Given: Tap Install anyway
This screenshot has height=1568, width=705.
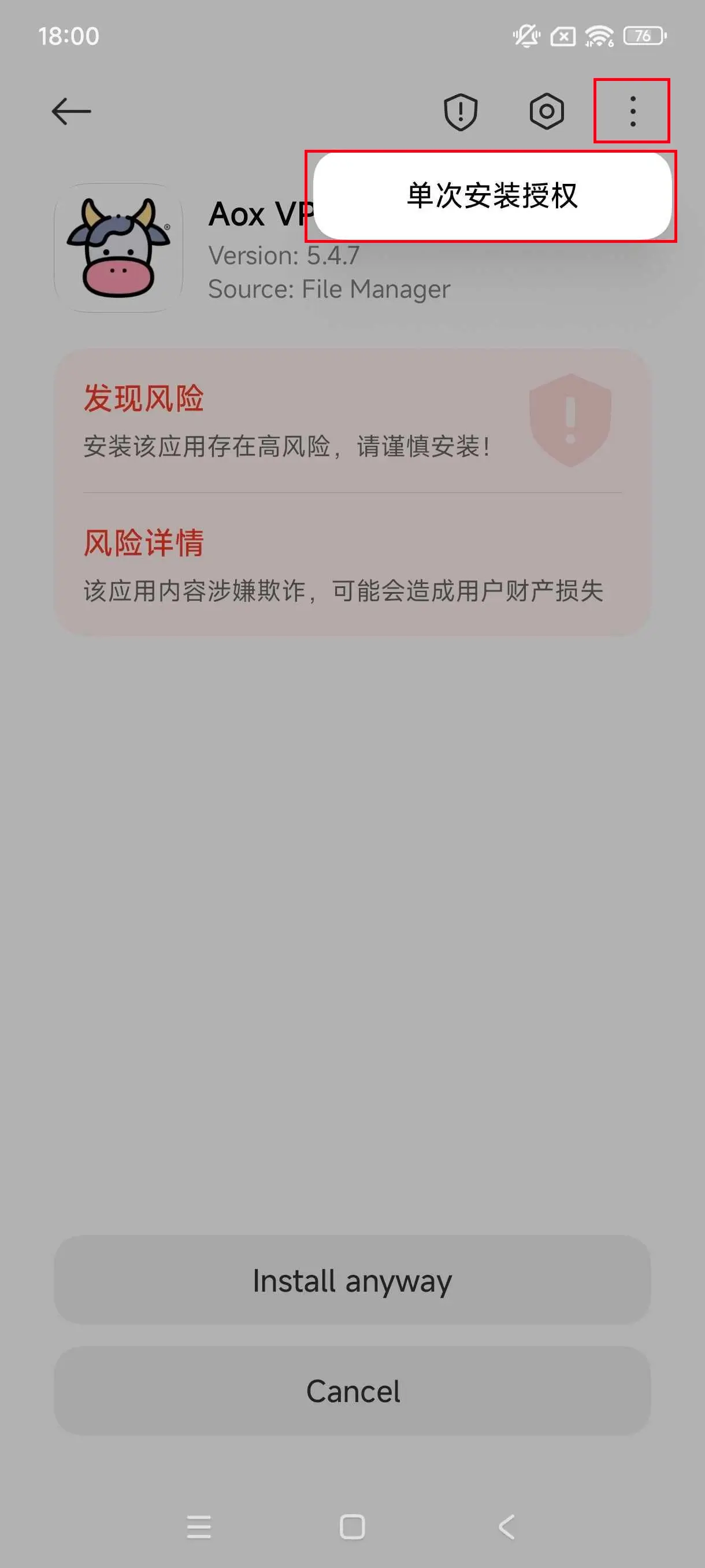Looking at the screenshot, I should pyautogui.click(x=352, y=1280).
